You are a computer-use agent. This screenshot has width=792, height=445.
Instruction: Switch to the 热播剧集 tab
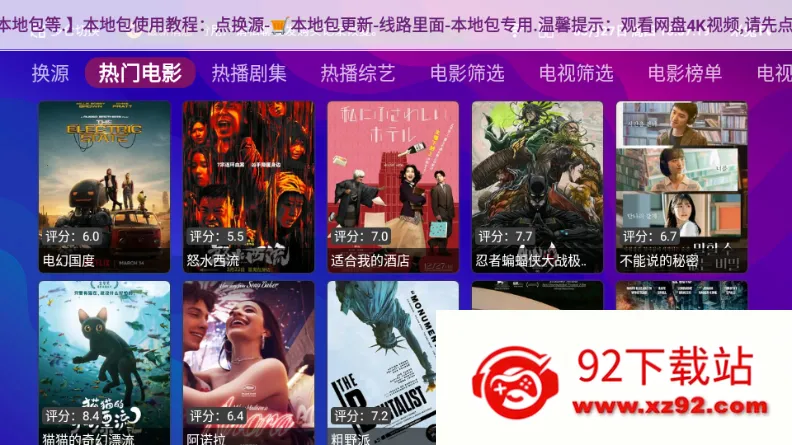249,73
